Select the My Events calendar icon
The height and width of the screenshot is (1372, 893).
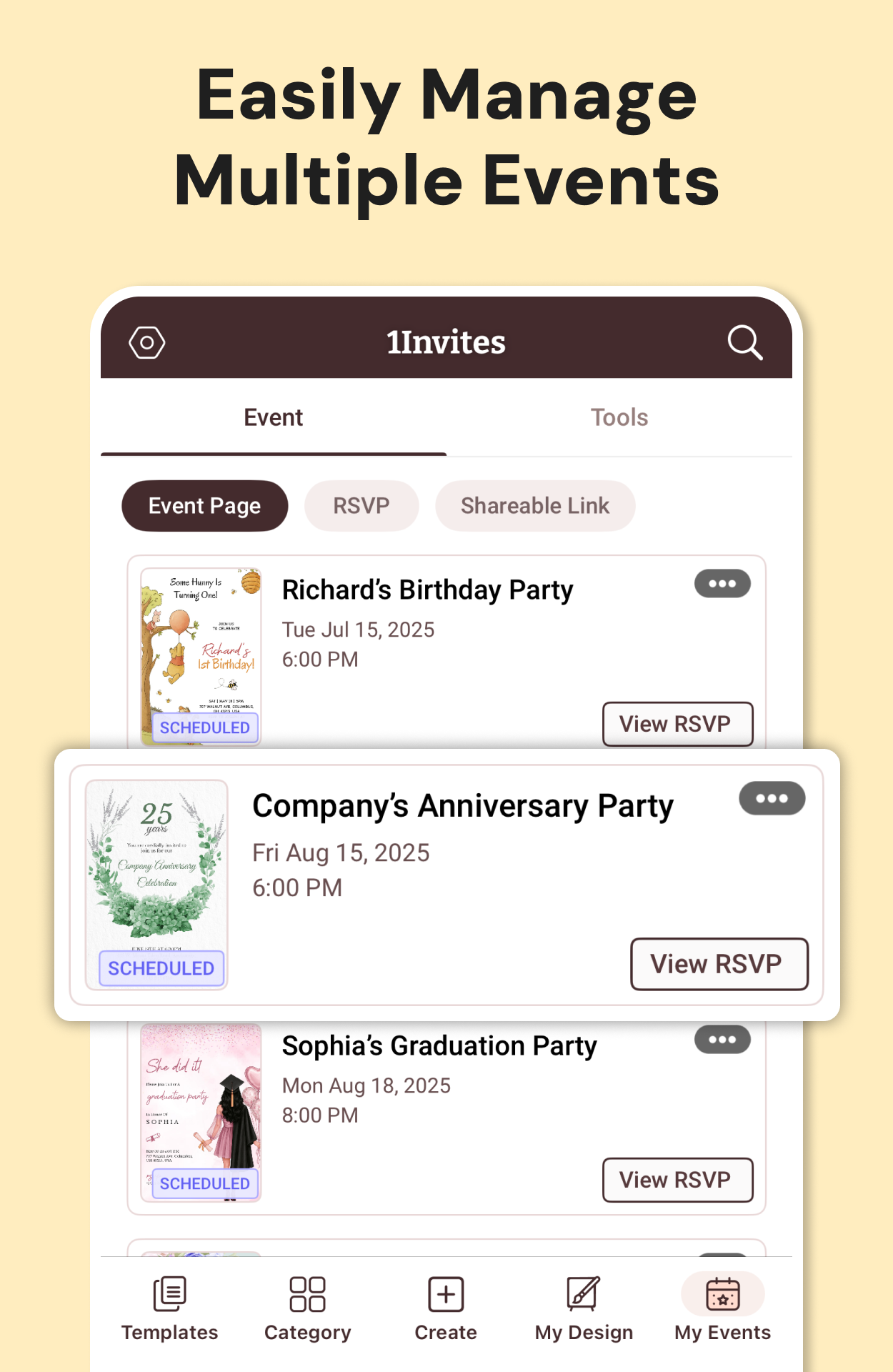coord(722,1301)
